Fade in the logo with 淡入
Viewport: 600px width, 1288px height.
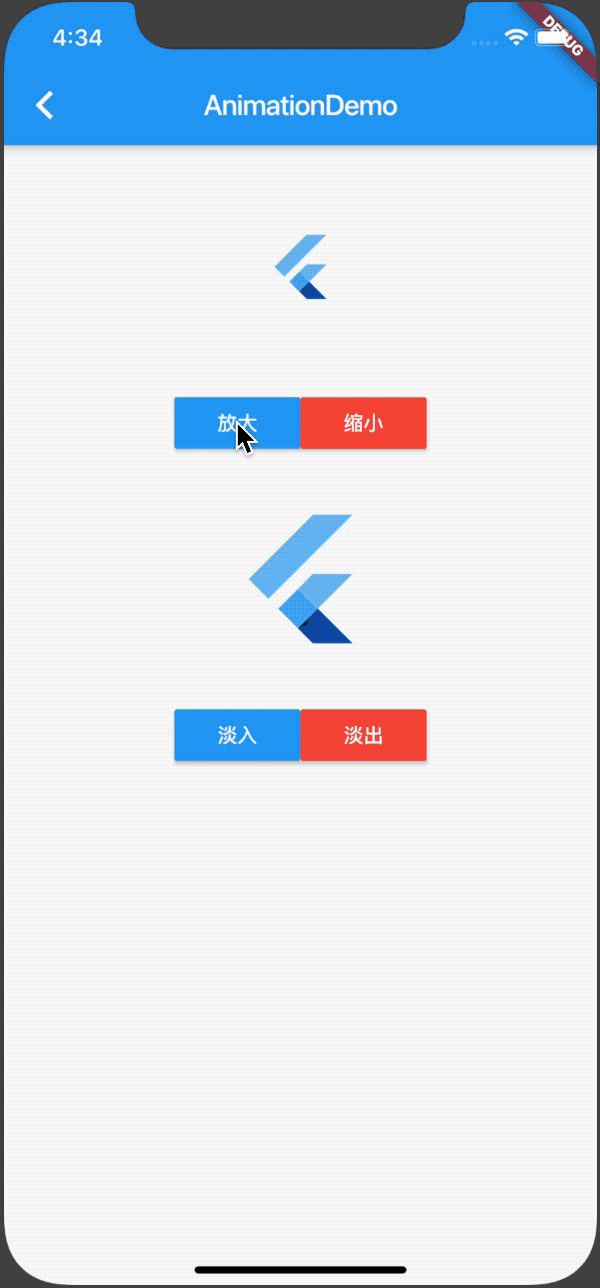[x=237, y=735]
